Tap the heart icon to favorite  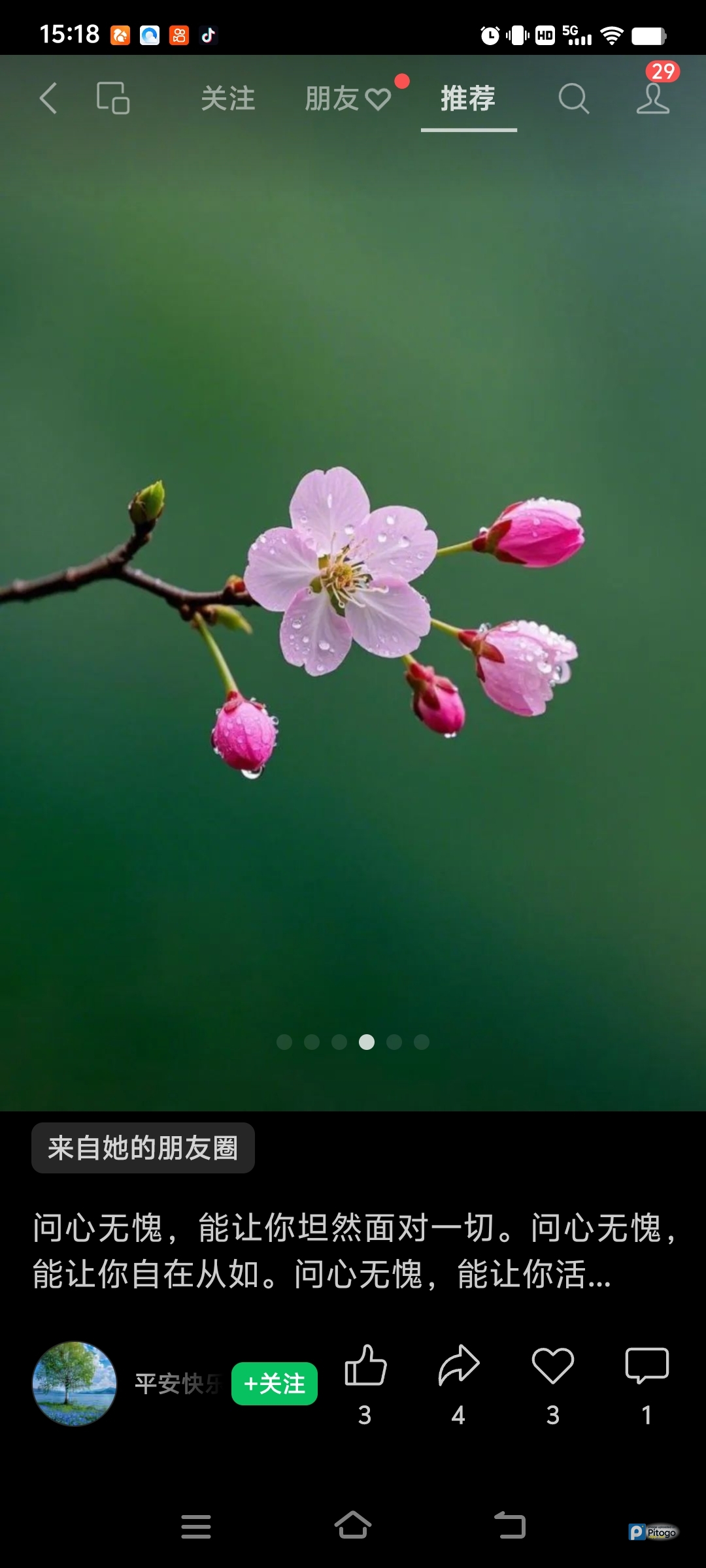552,1365
